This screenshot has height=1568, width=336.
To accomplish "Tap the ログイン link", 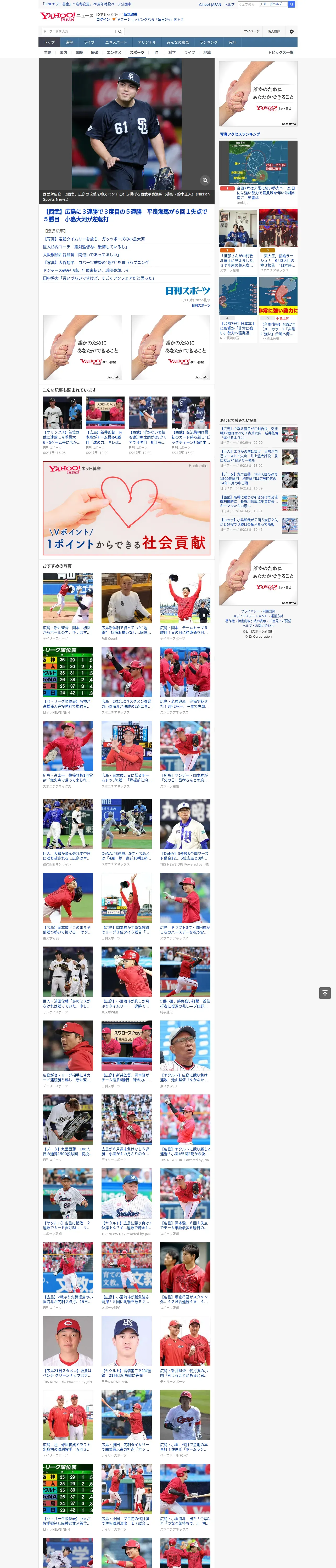I will click(x=103, y=20).
